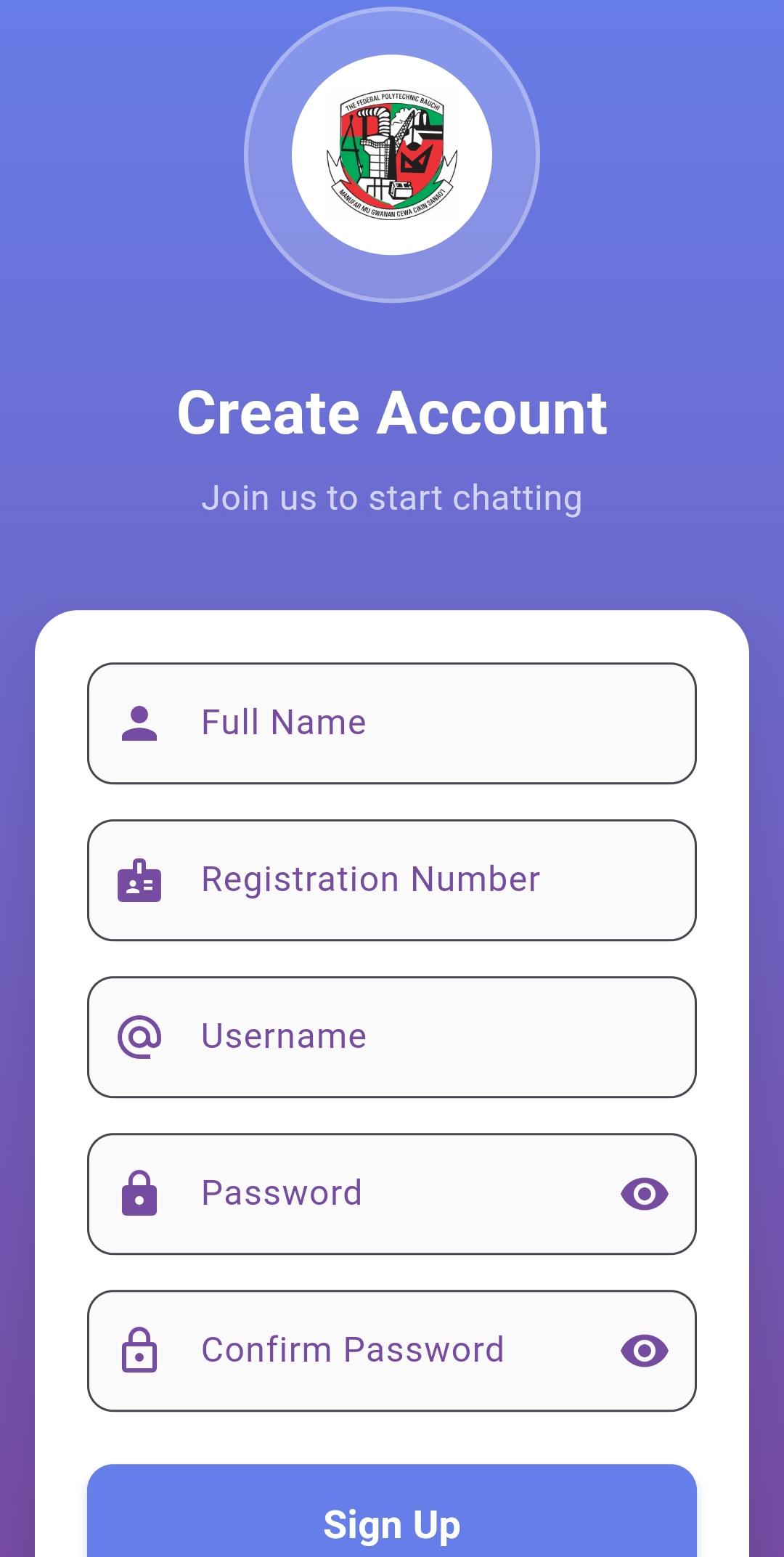Viewport: 784px width, 1557px height.
Task: Click the closed padlock icon beside Password
Action: (x=139, y=1193)
